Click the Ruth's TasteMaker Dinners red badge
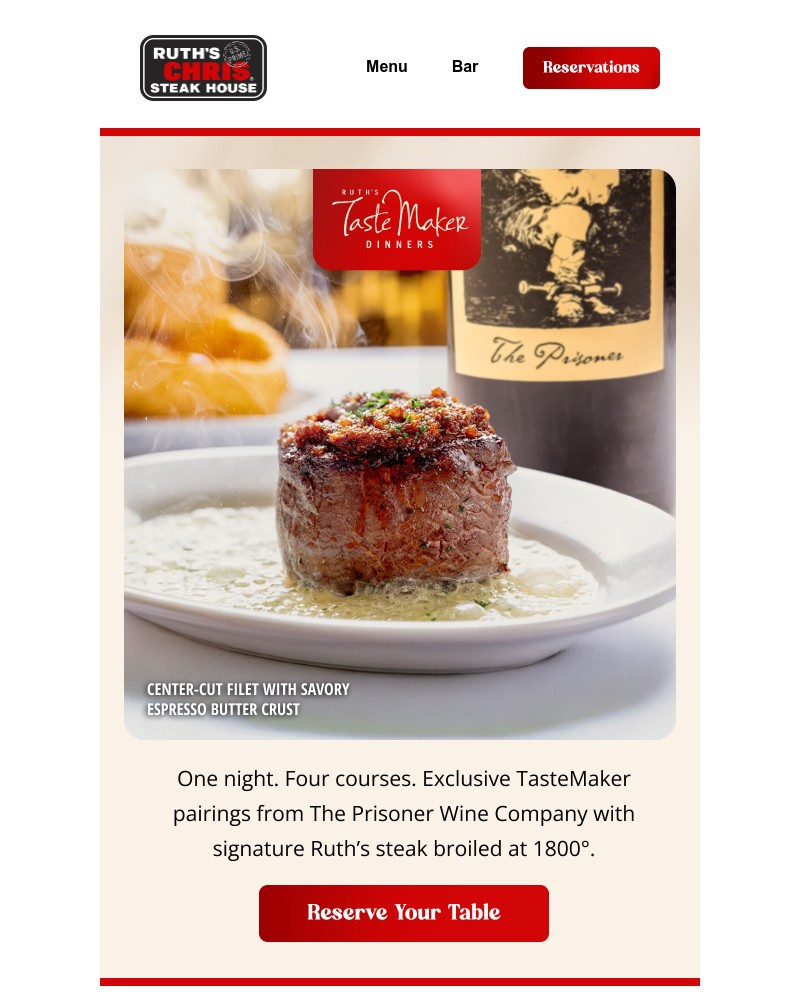 (x=397, y=220)
